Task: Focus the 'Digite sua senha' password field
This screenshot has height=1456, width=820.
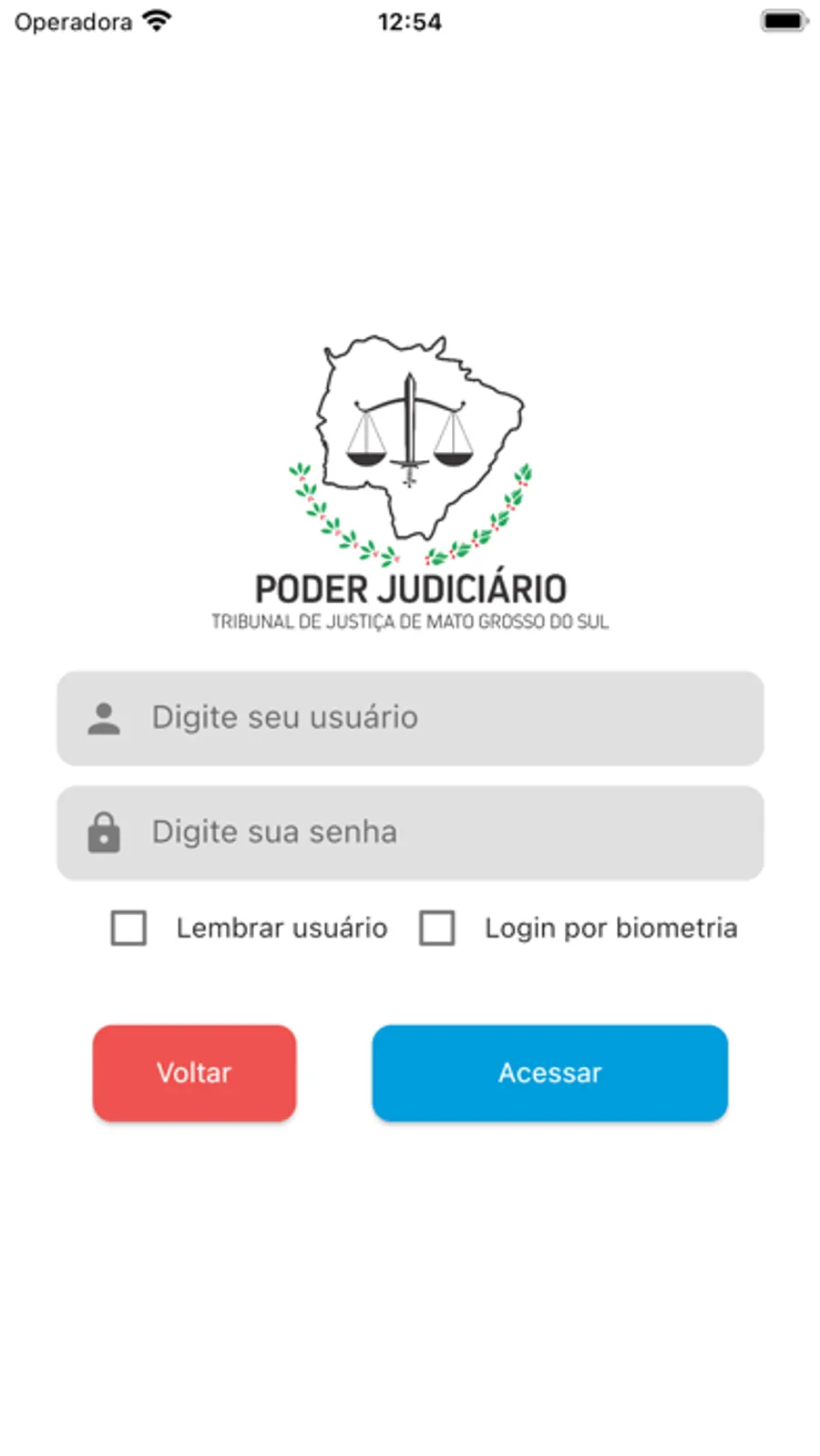Action: point(410,833)
